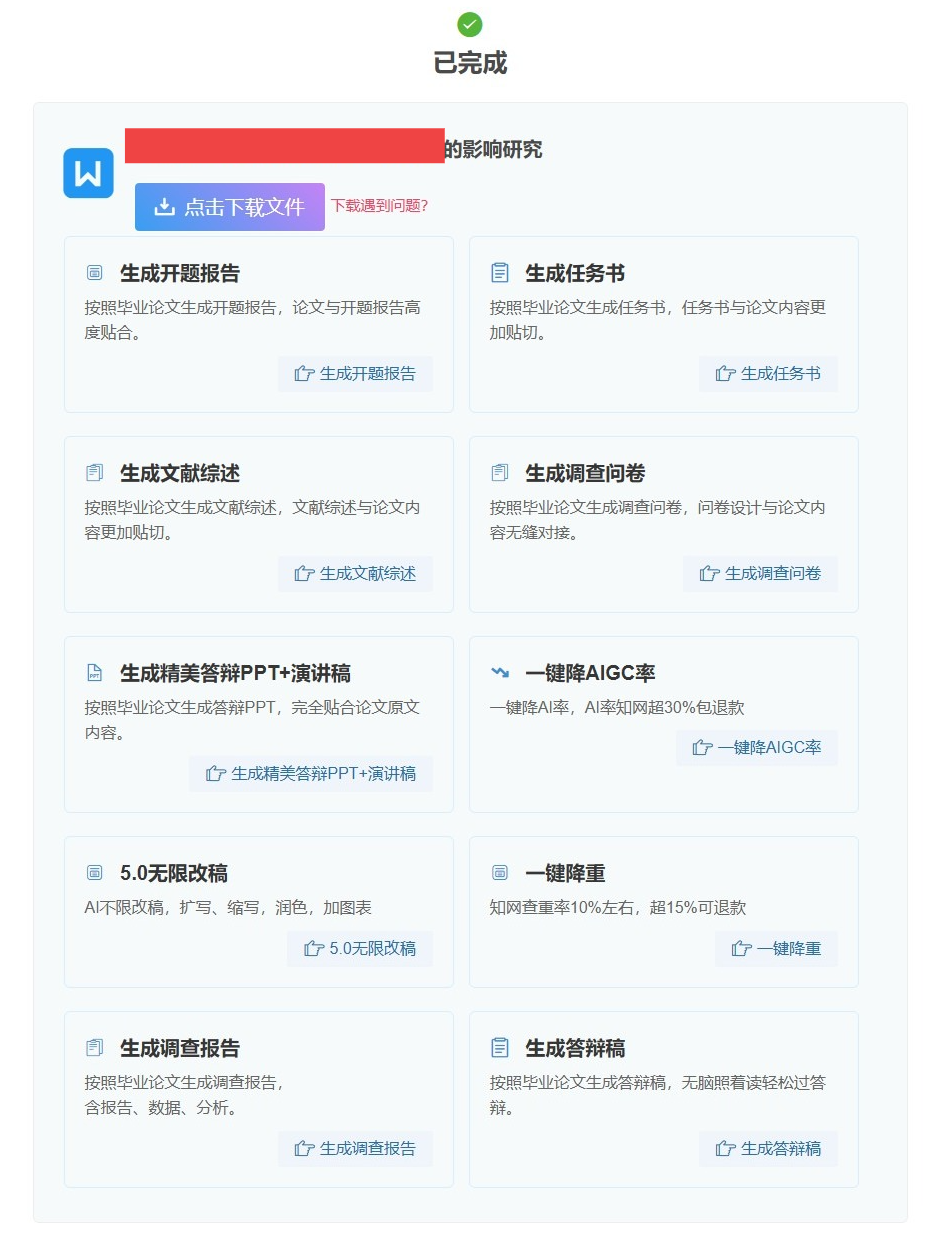Tap the 生成调查报告 button

pos(355,1149)
